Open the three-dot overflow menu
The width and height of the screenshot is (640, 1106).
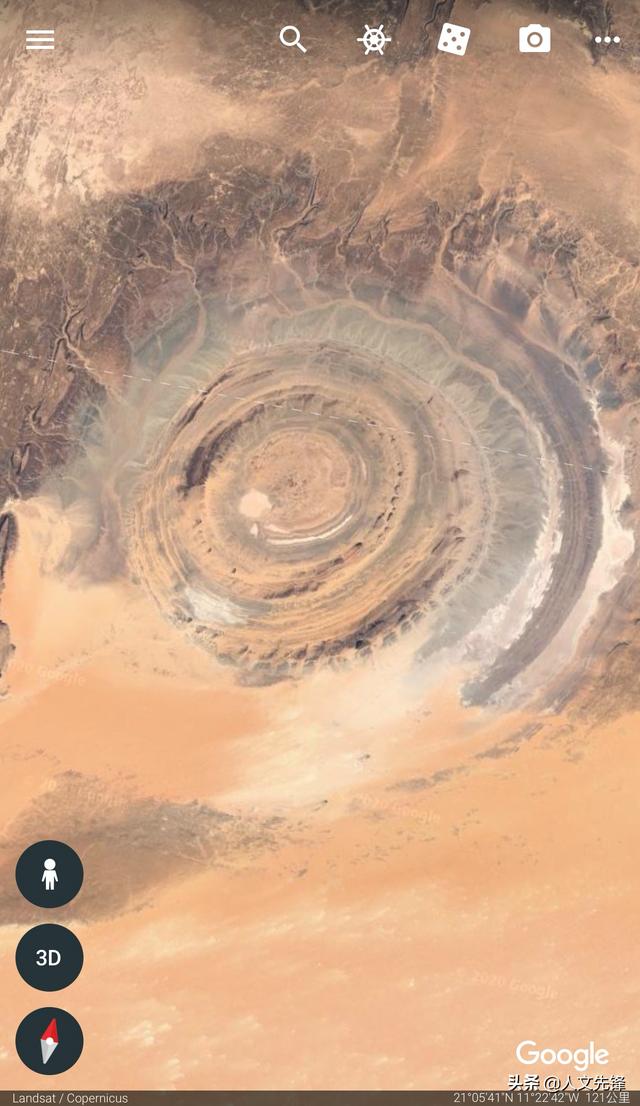click(607, 40)
